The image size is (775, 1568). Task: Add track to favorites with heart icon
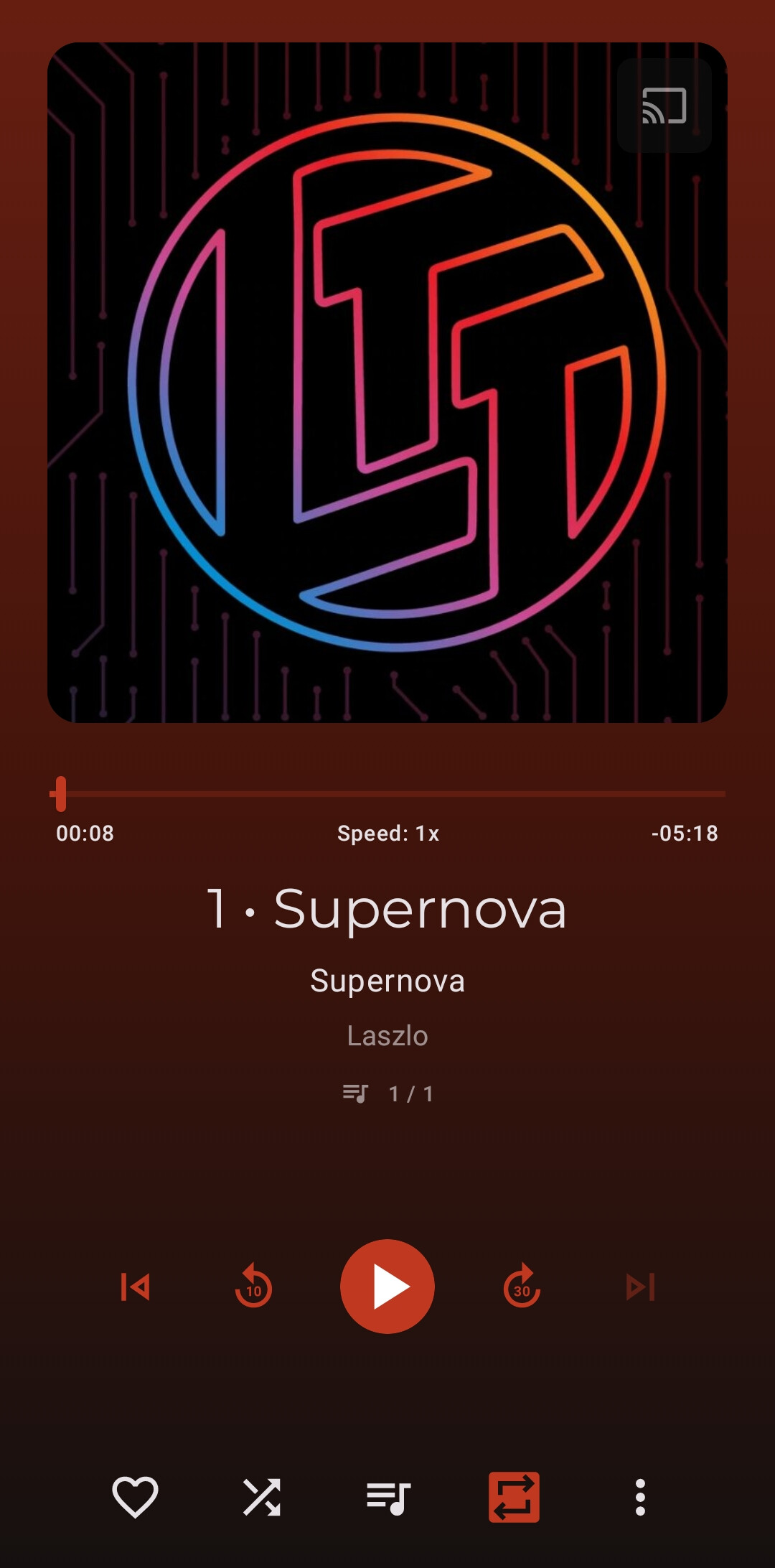[135, 1498]
